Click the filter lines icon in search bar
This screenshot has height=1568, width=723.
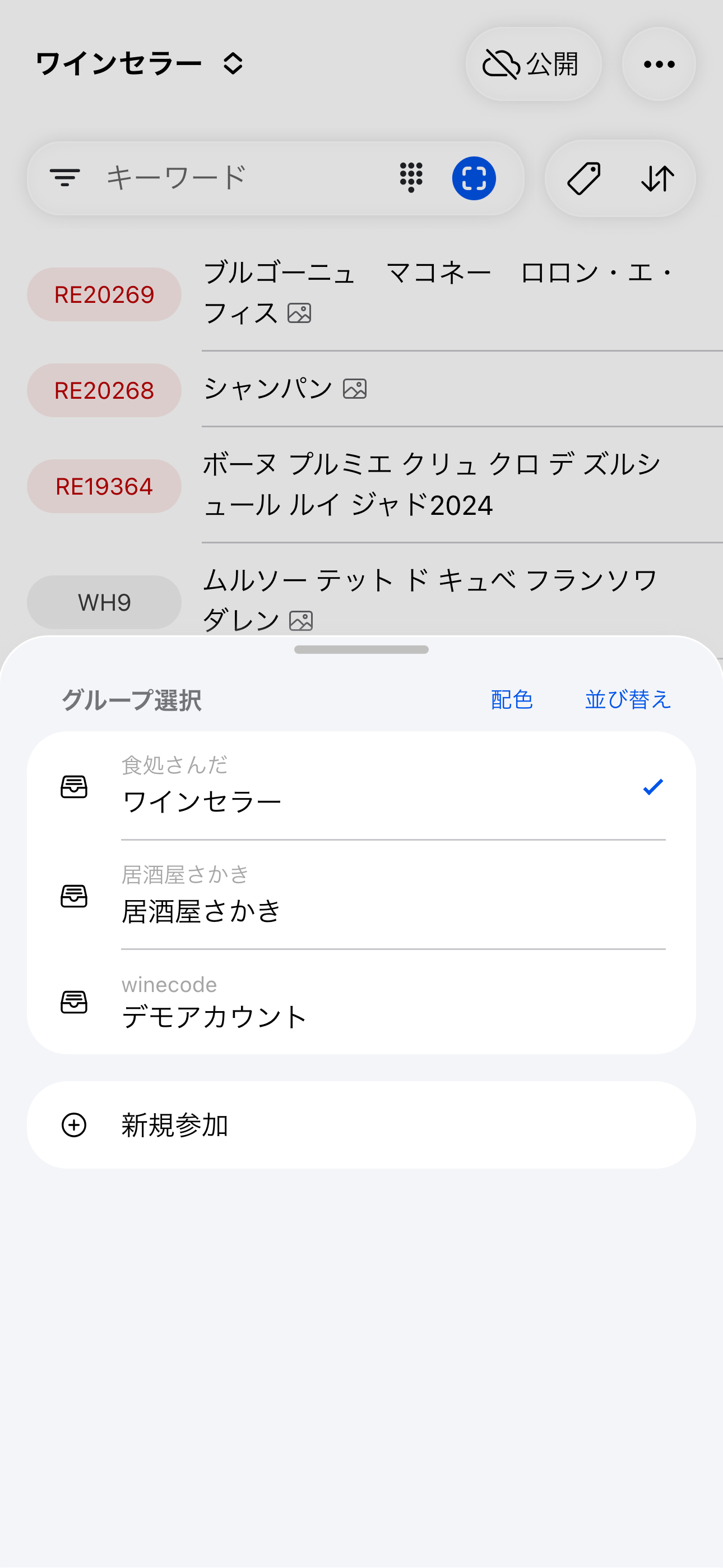coord(64,178)
